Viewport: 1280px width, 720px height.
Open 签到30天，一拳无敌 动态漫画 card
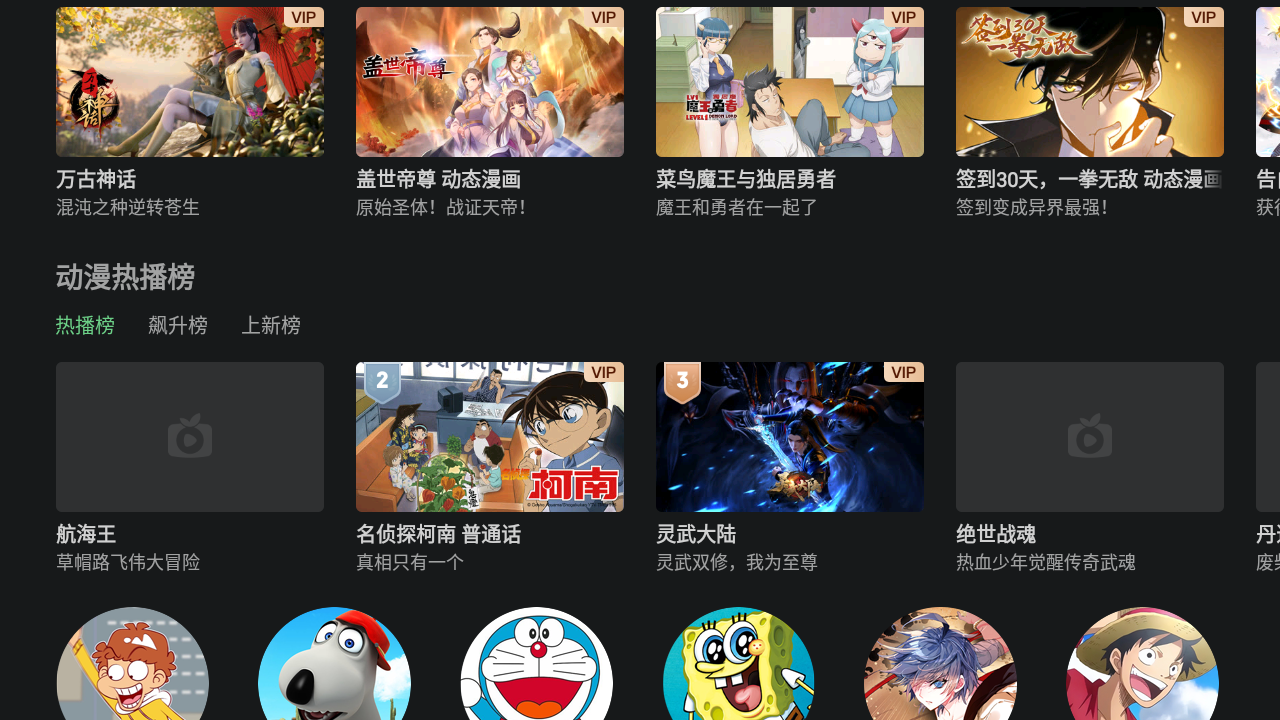1090,82
